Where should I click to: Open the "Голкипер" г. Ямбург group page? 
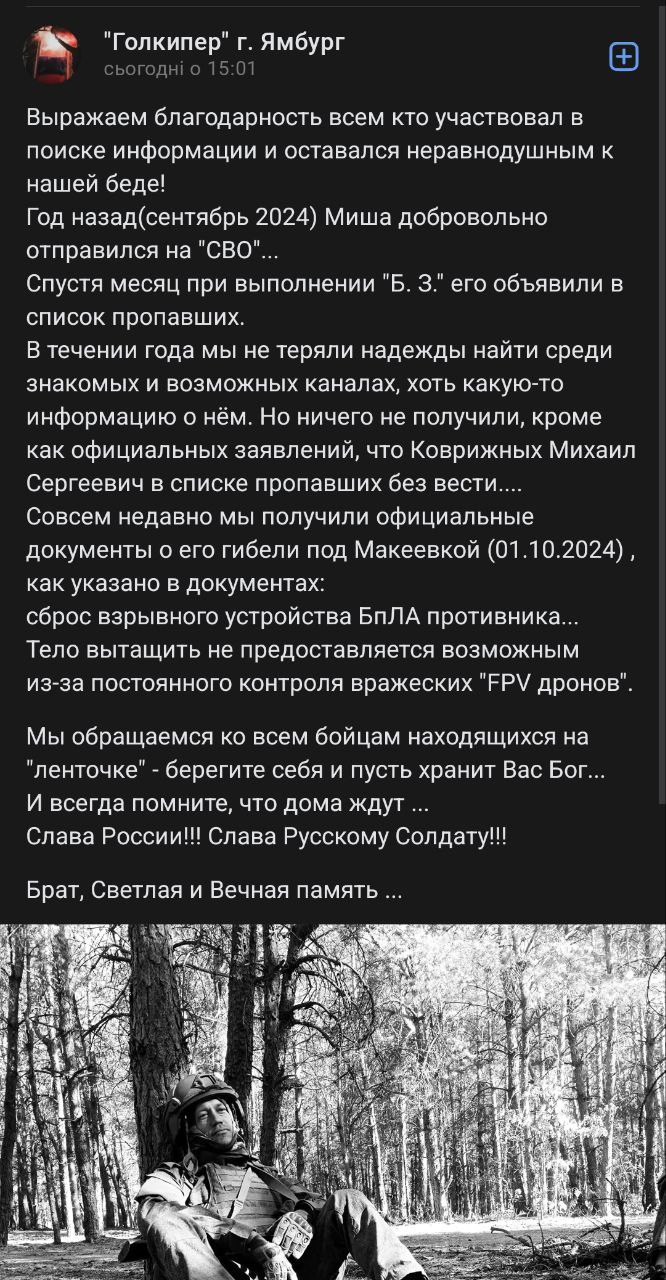[224, 42]
